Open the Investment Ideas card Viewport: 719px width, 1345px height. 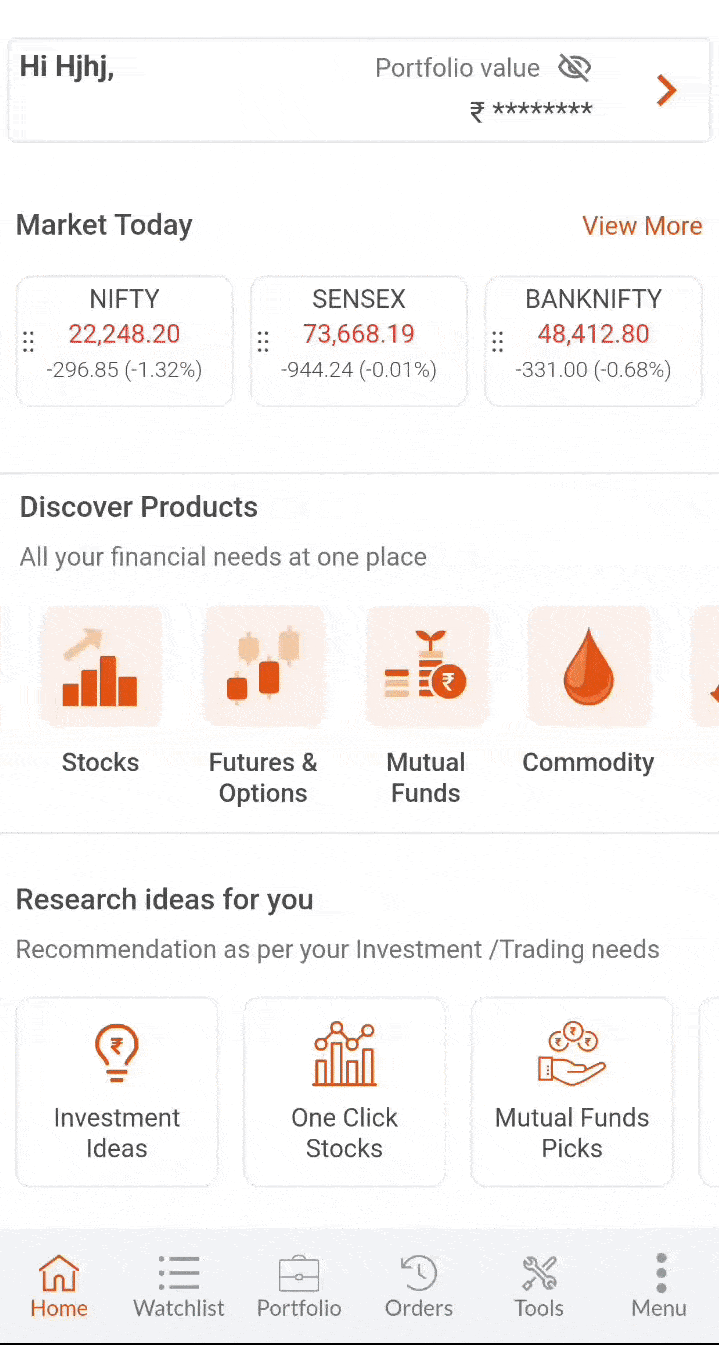(x=117, y=1091)
